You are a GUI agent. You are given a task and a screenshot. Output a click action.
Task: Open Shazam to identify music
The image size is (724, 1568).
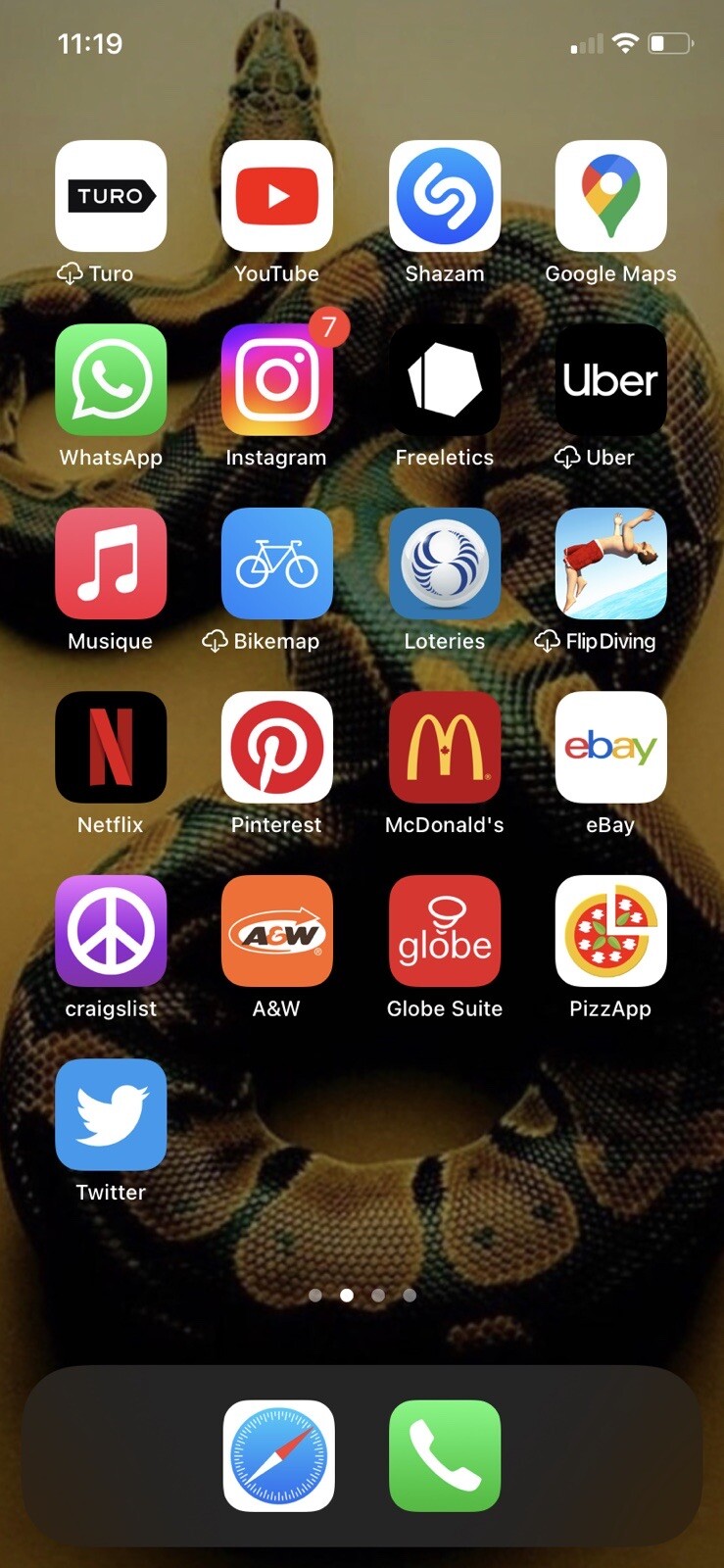click(444, 196)
